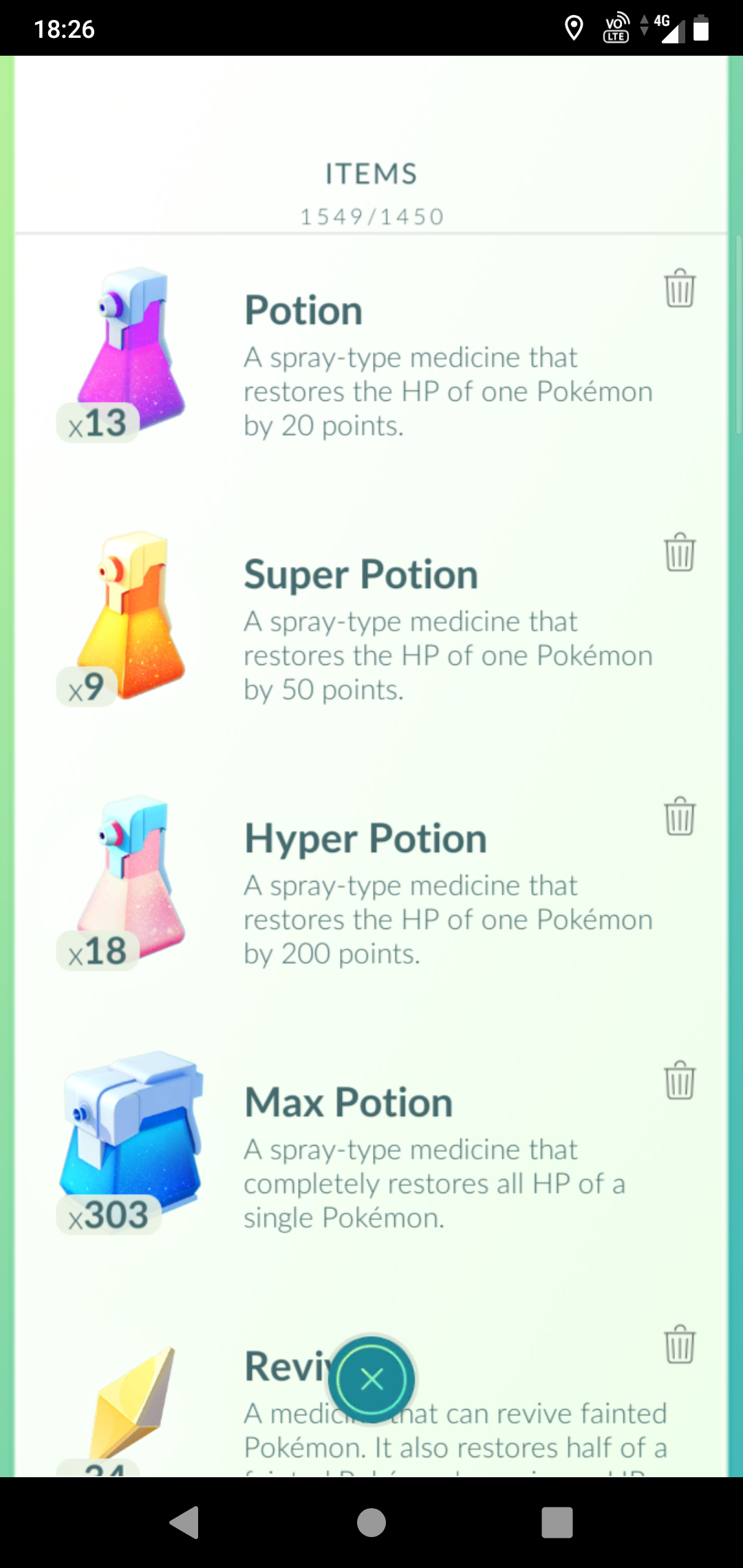
Task: Go back with the system back button
Action: pos(184,1522)
